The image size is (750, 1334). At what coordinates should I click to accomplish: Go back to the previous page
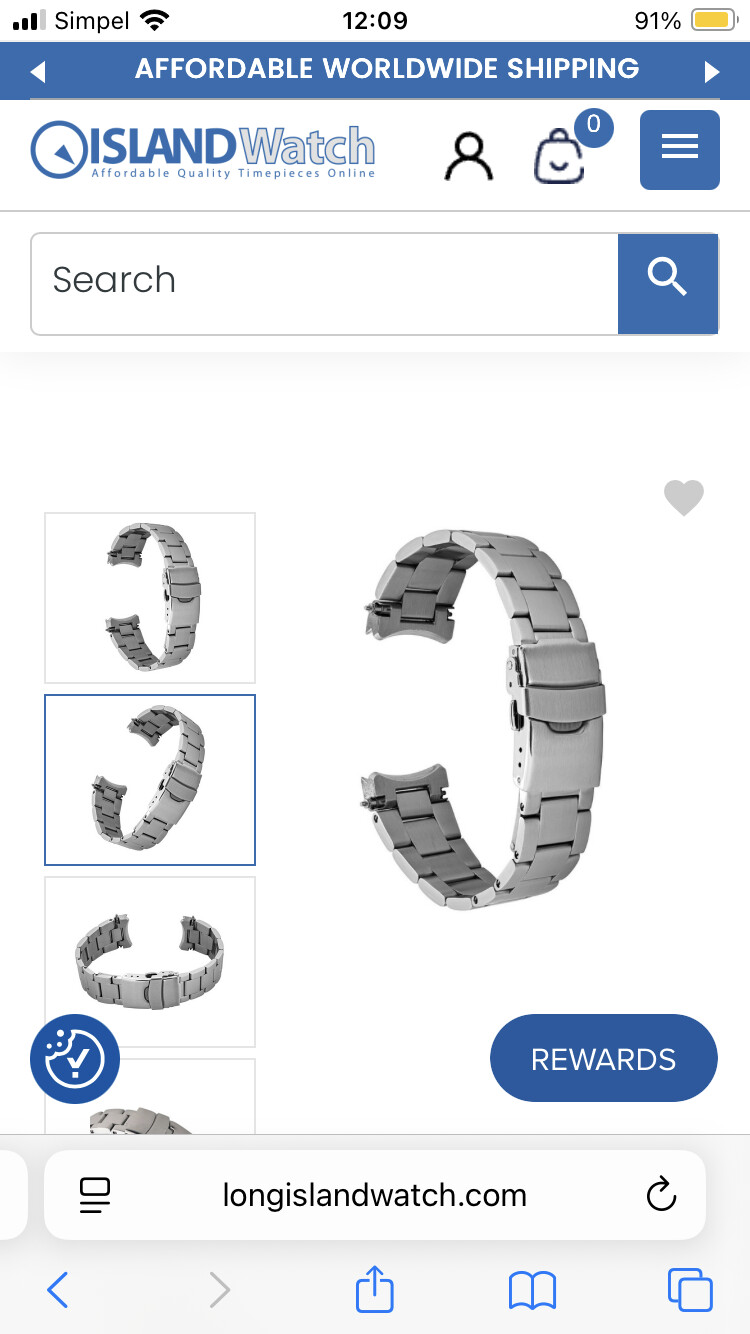[58, 1290]
